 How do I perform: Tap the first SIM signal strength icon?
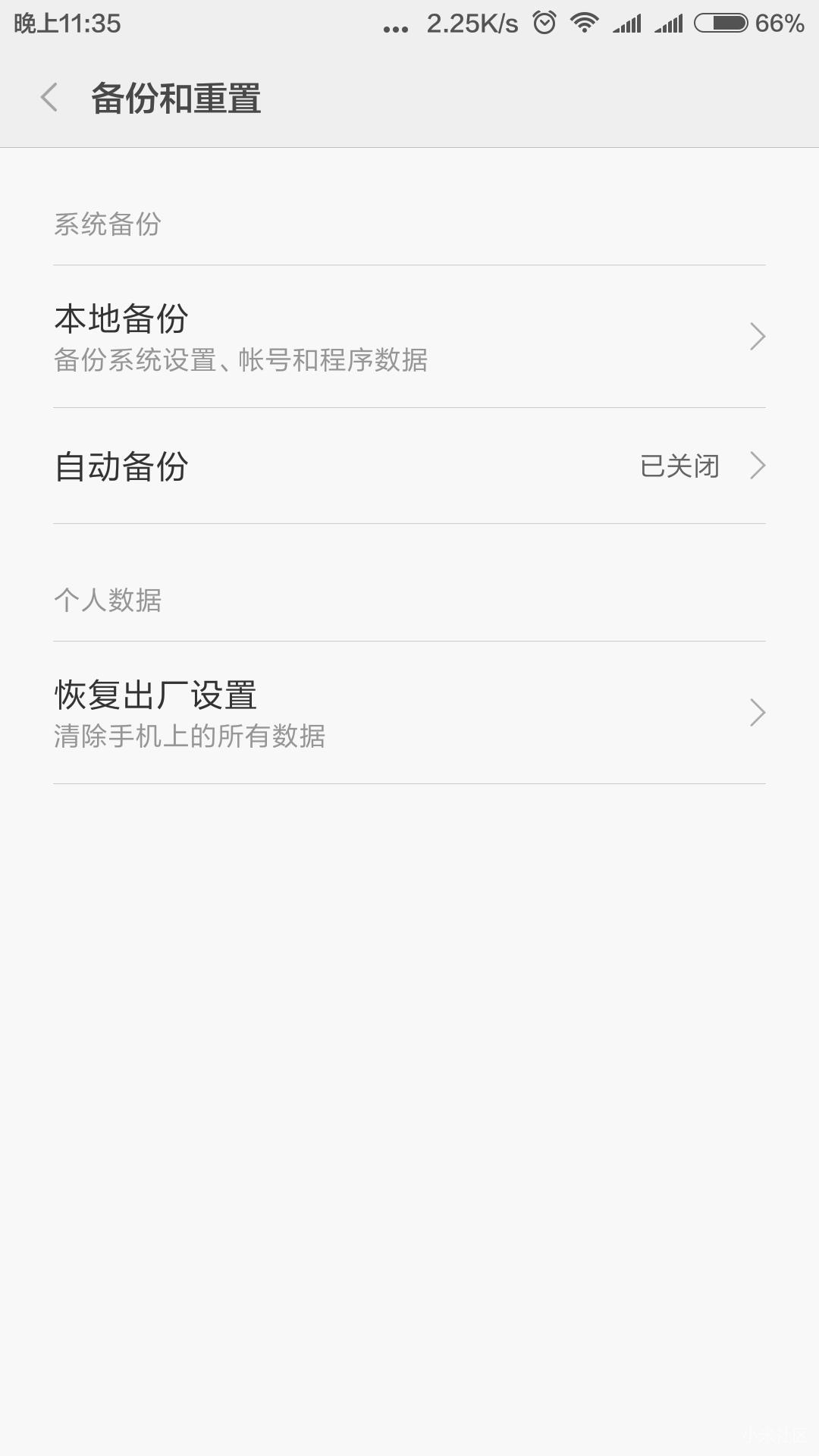tap(626, 23)
